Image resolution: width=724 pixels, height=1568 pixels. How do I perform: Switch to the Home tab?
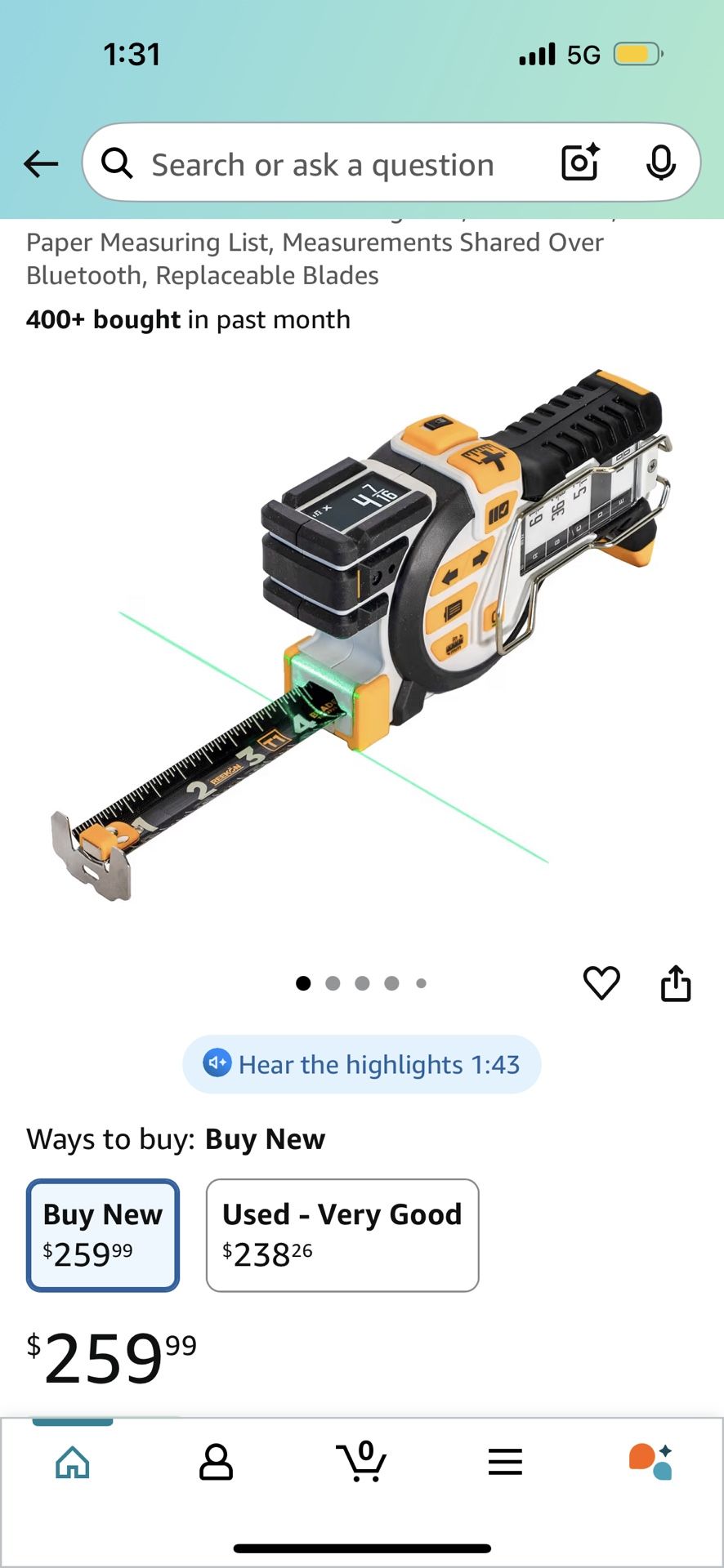click(73, 1462)
